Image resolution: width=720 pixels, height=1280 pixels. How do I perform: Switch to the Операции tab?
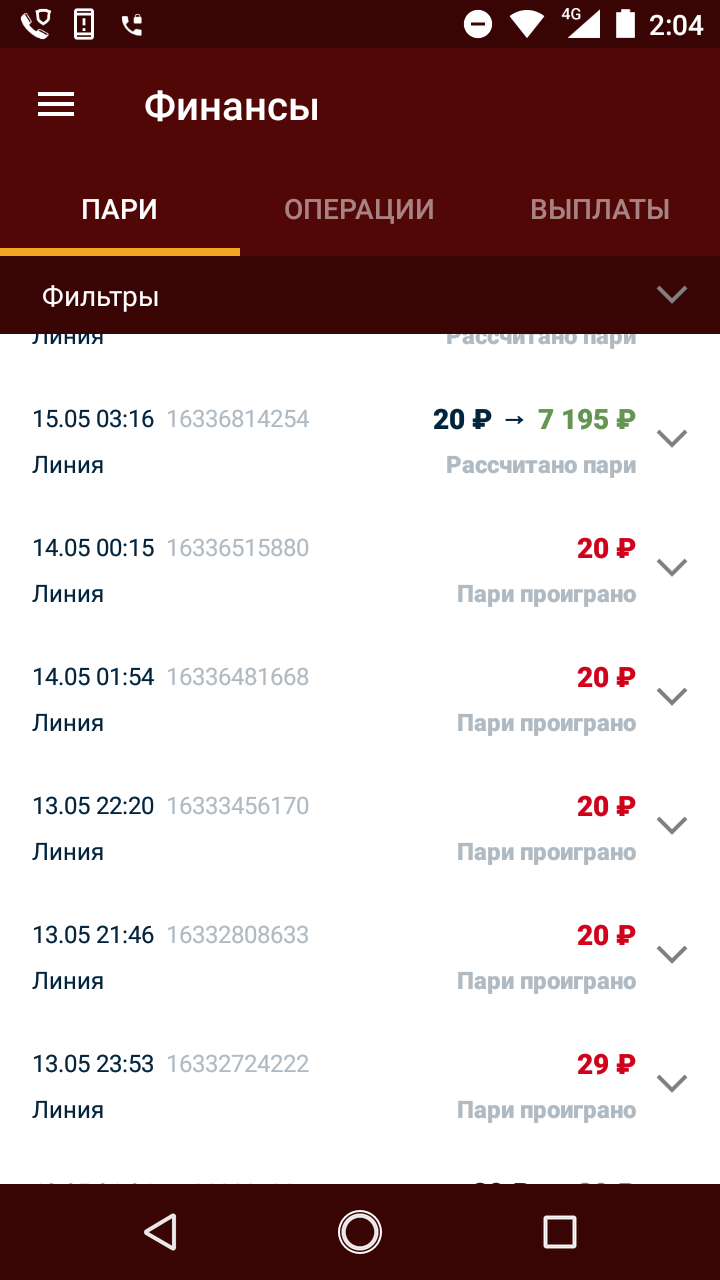[x=359, y=209]
